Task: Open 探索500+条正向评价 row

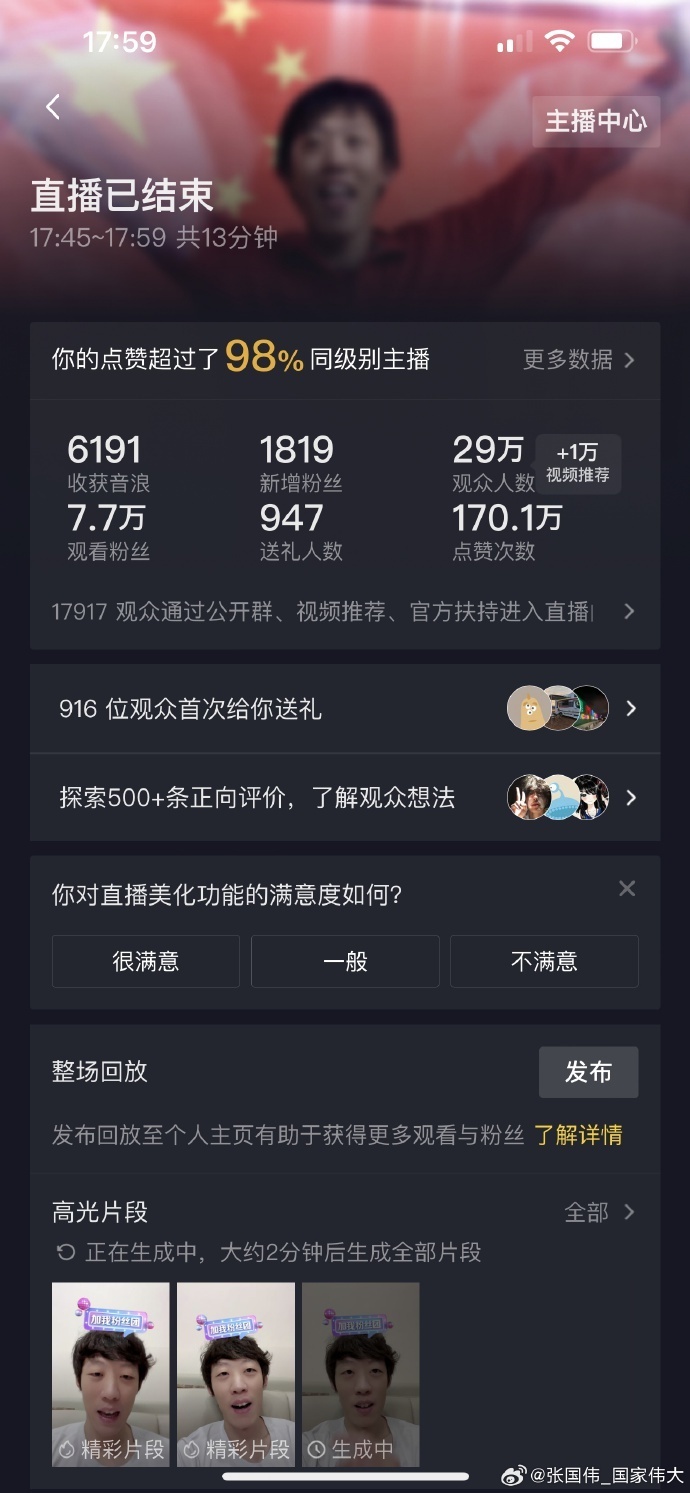Action: (x=344, y=798)
